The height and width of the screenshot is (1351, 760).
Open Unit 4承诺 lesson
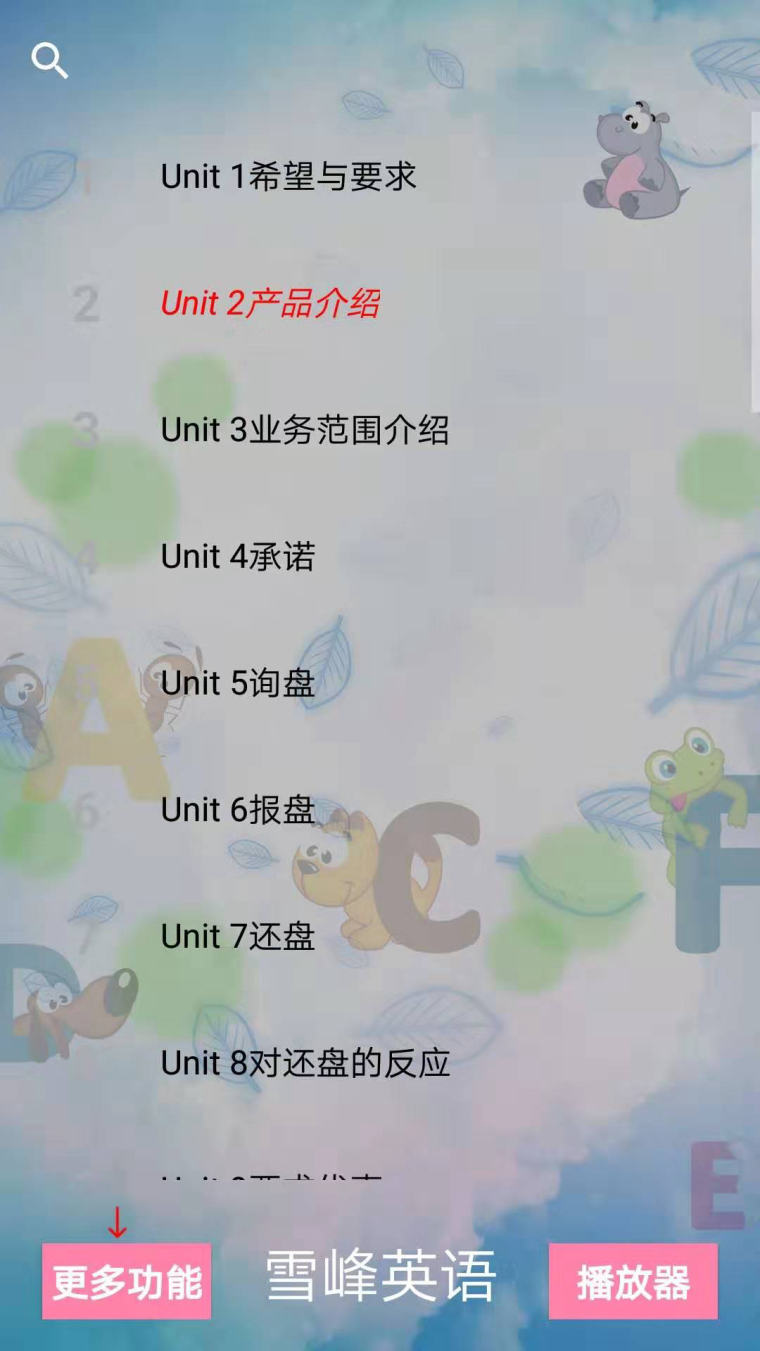click(238, 557)
